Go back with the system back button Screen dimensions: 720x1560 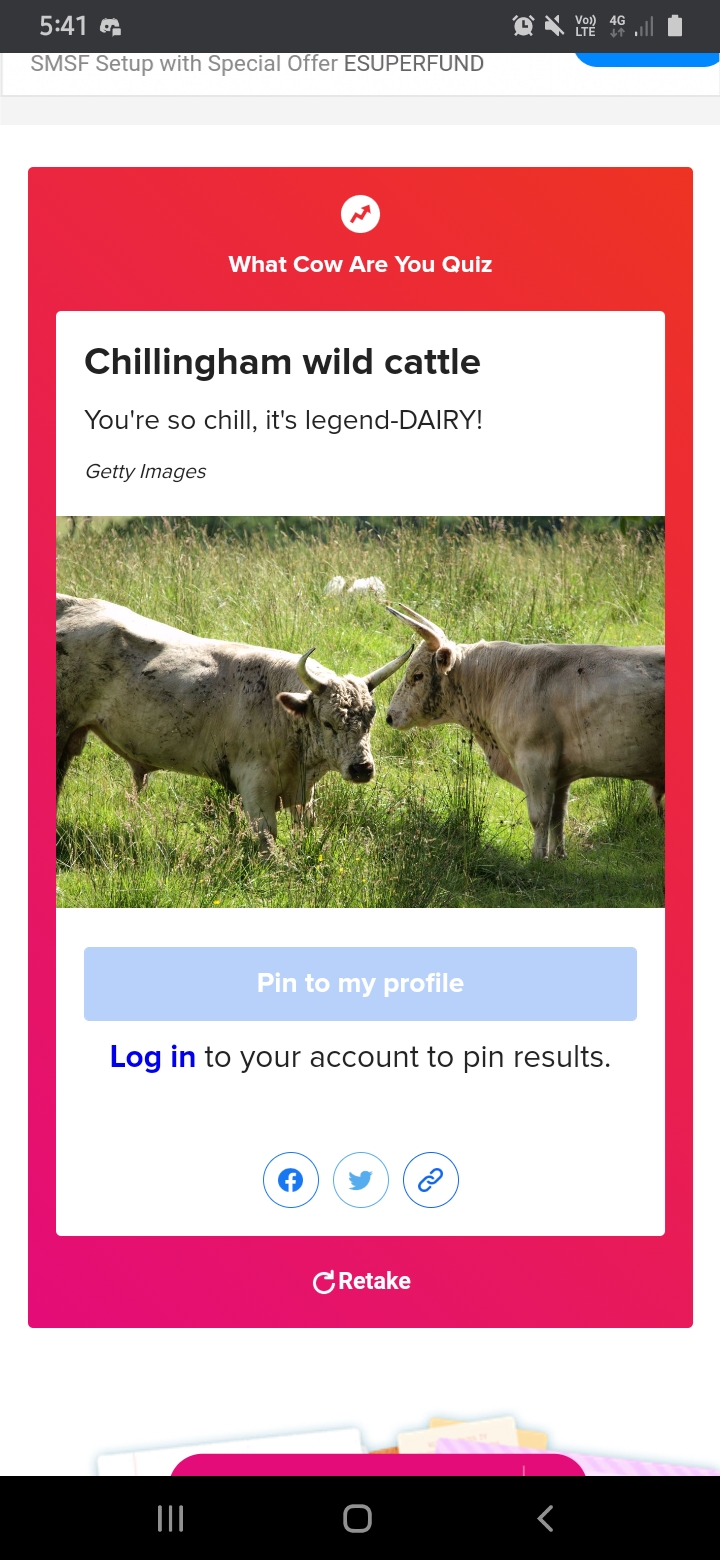(x=545, y=1519)
